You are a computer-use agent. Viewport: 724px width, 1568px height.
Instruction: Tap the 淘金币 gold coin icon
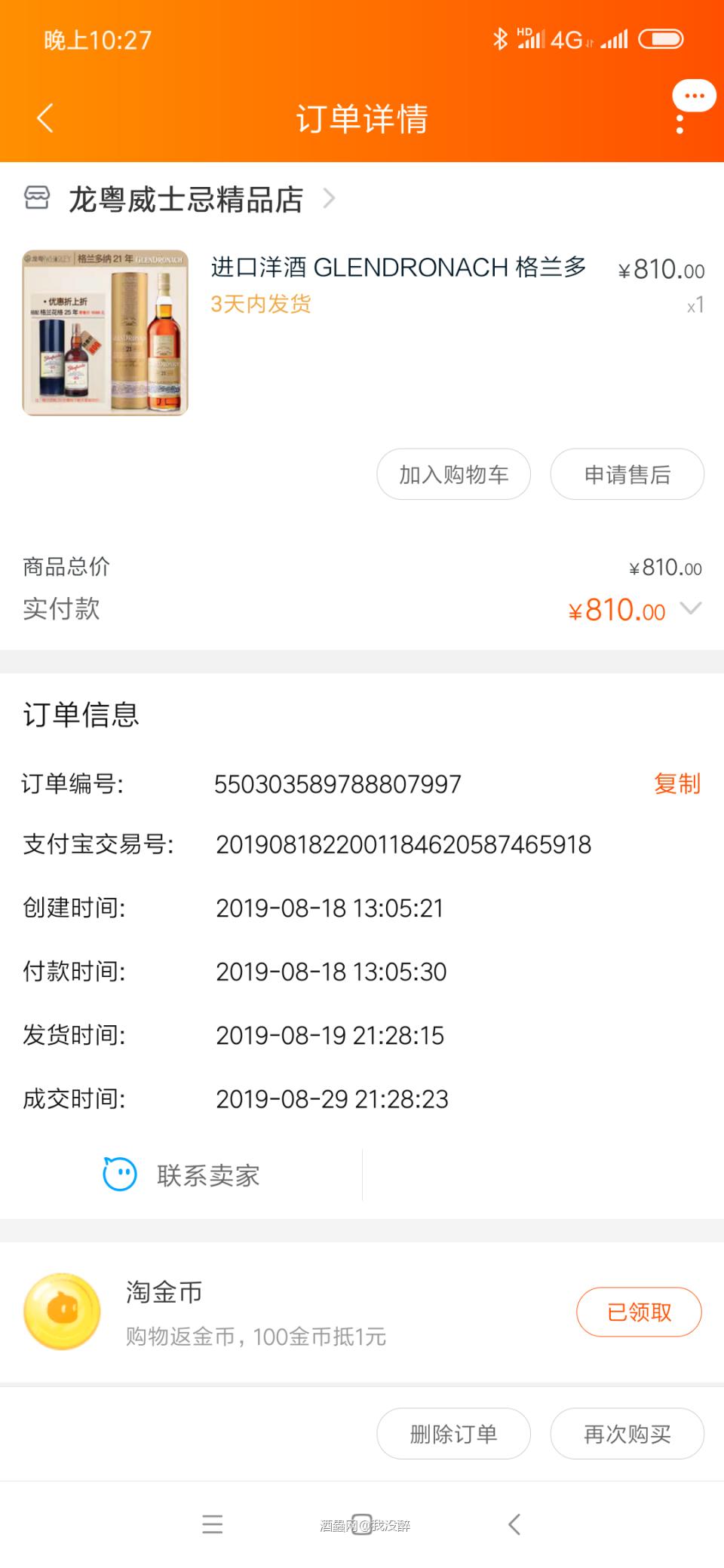click(61, 1312)
